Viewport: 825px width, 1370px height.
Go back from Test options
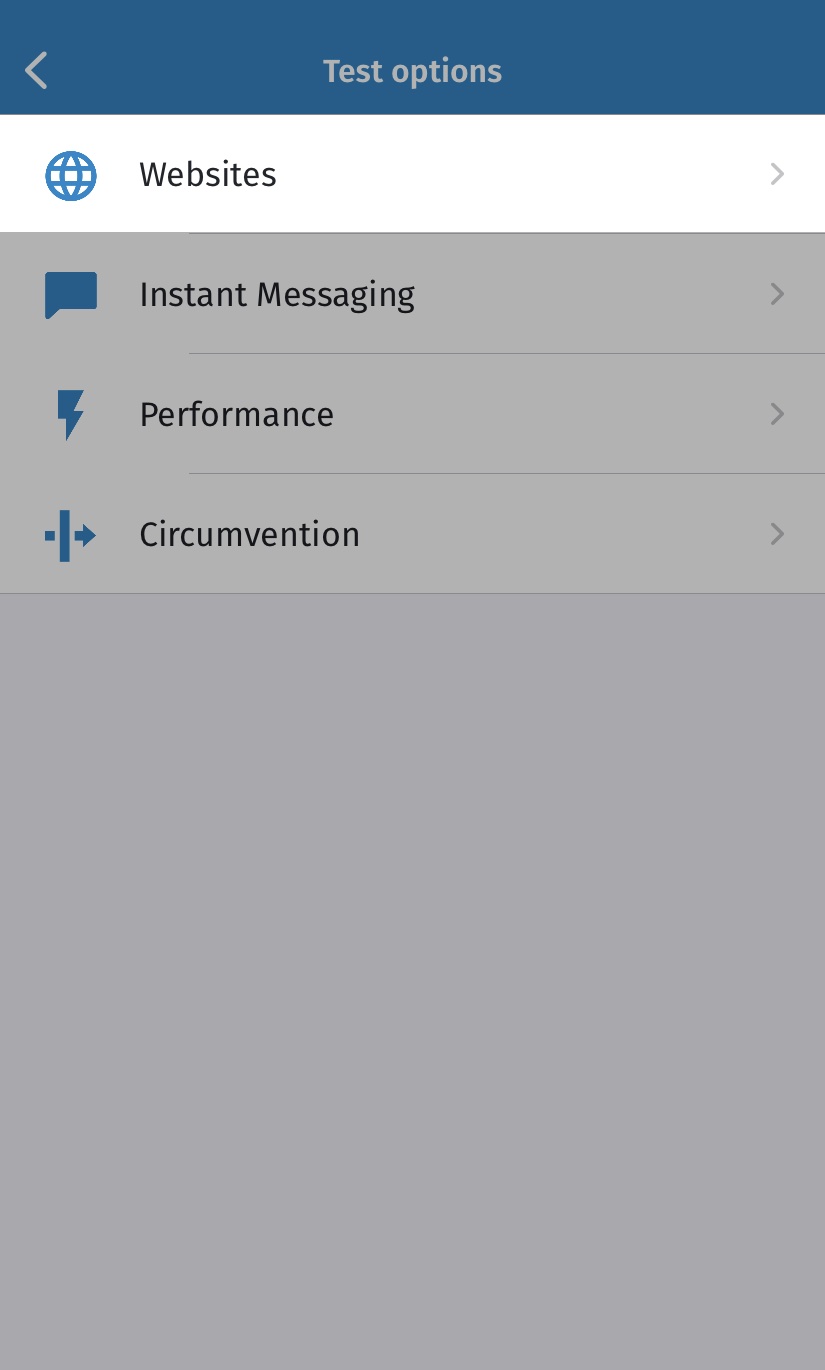37,71
